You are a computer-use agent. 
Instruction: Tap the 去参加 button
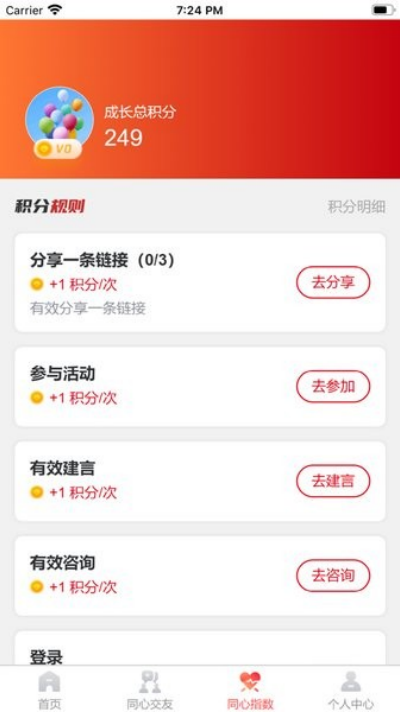pos(333,386)
